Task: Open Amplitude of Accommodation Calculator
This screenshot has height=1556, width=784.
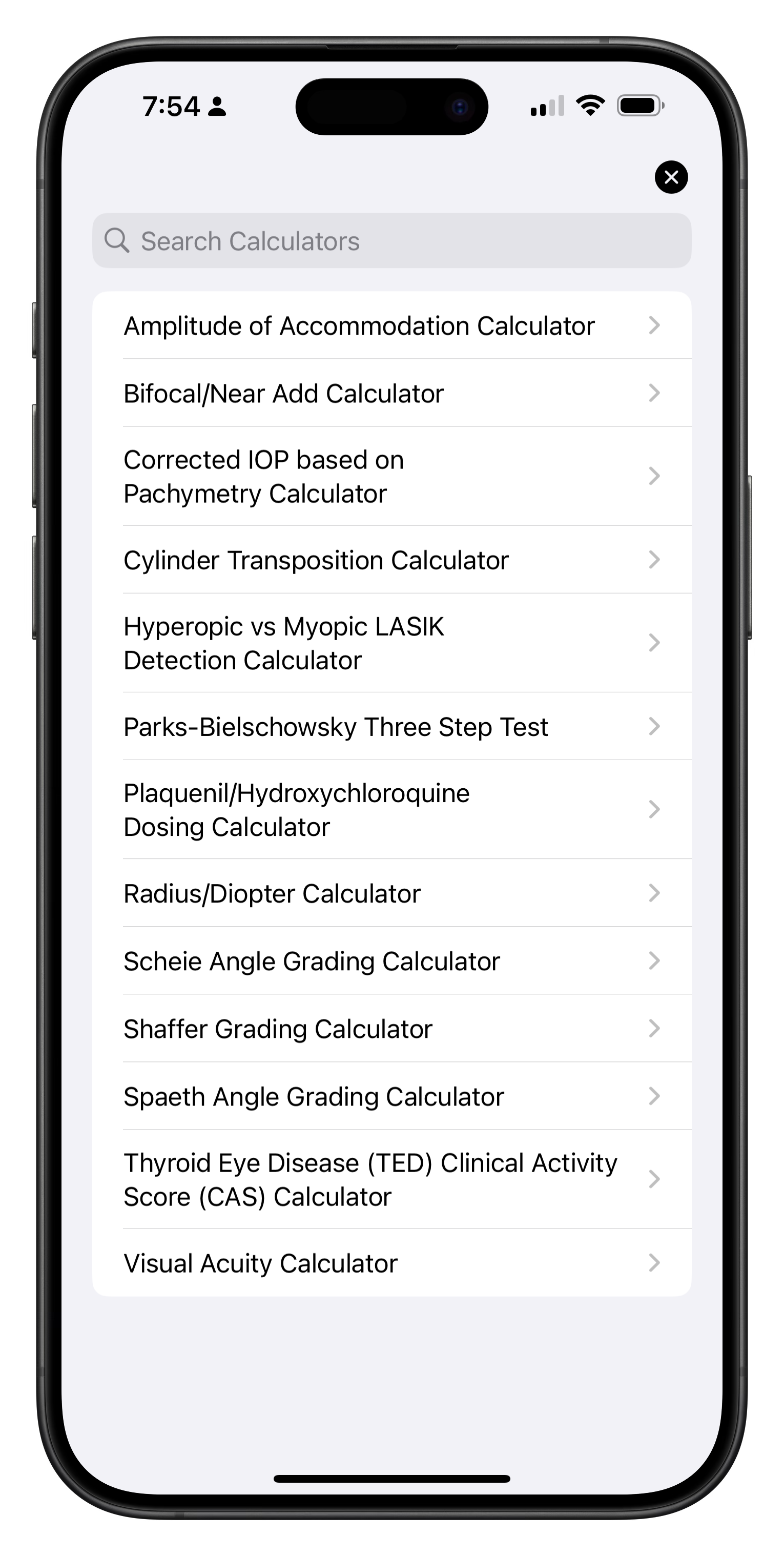Action: [x=391, y=325]
